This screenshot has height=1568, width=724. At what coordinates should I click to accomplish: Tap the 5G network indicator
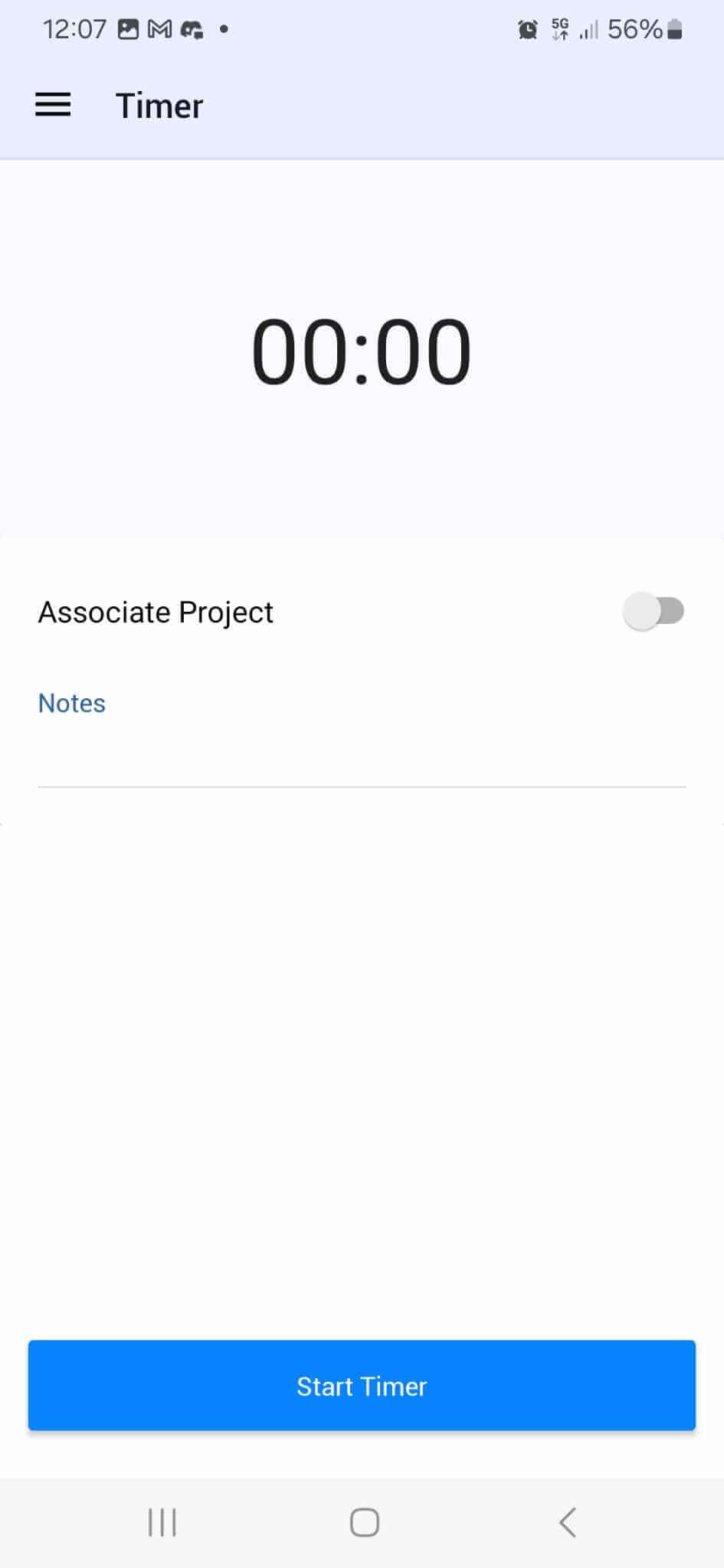559,29
